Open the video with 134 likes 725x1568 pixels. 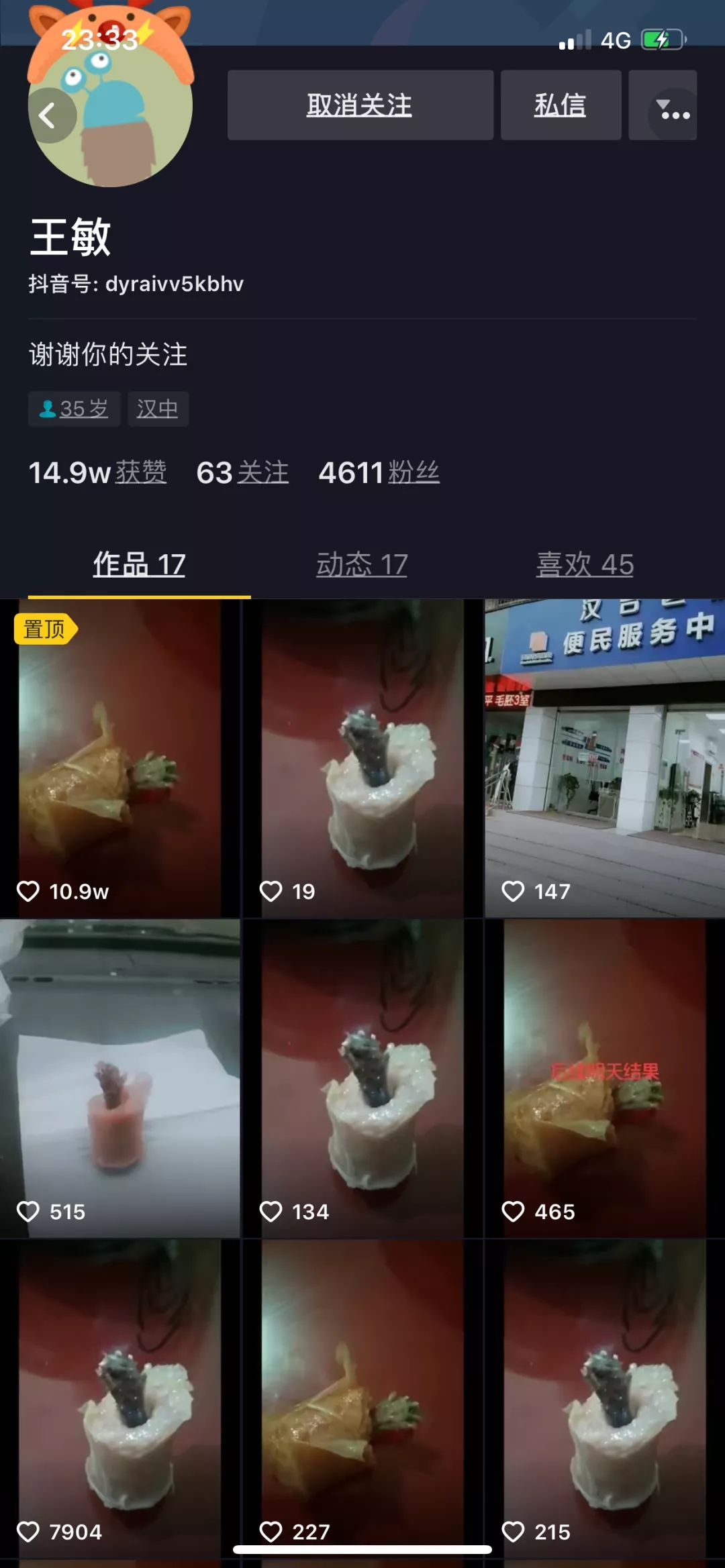point(362,1078)
